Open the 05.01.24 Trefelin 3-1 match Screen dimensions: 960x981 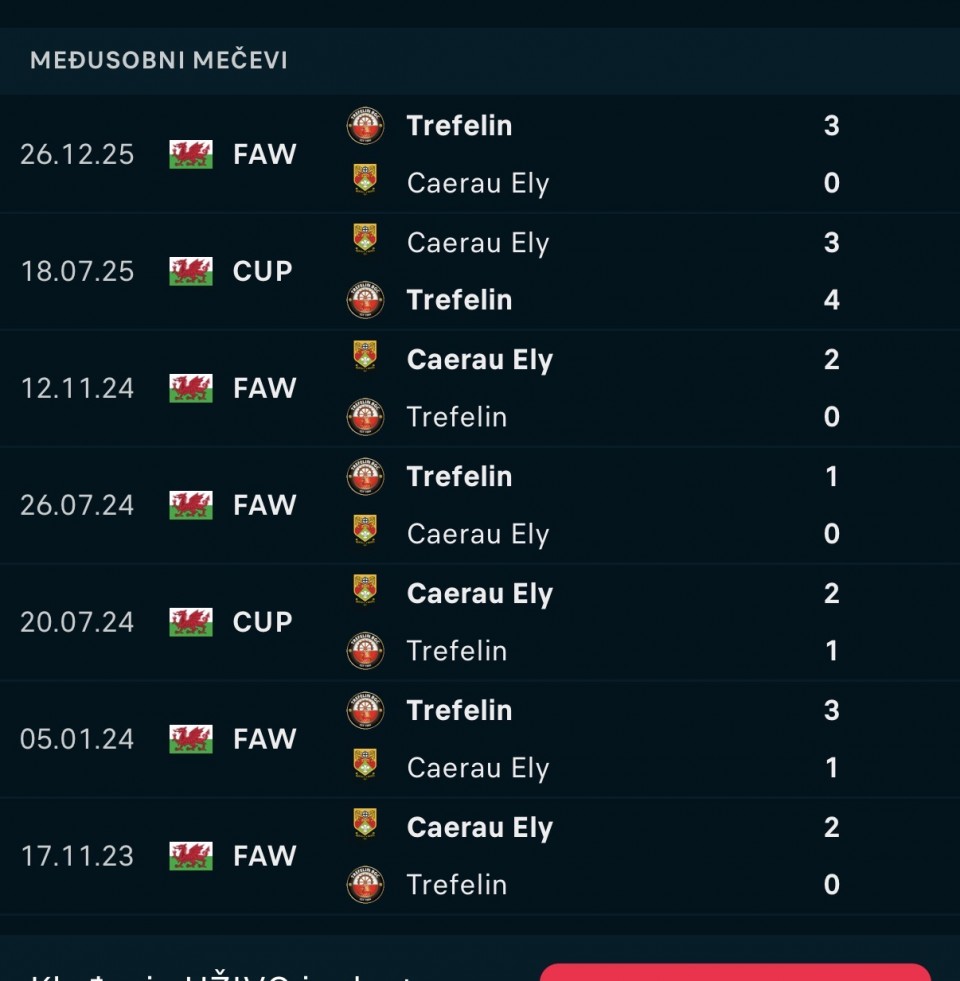coord(480,739)
